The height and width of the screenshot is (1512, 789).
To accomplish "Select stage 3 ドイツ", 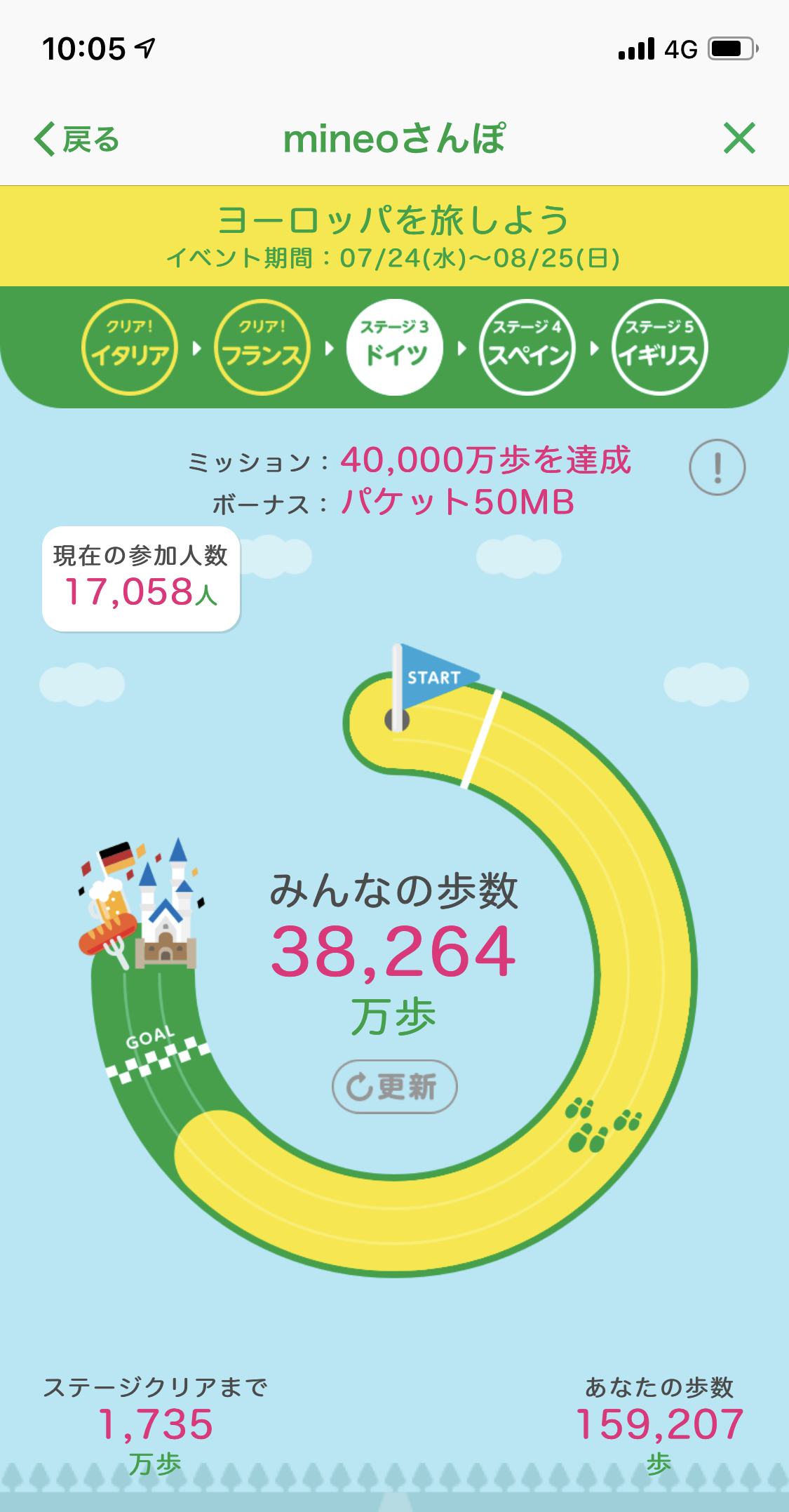I will click(395, 347).
